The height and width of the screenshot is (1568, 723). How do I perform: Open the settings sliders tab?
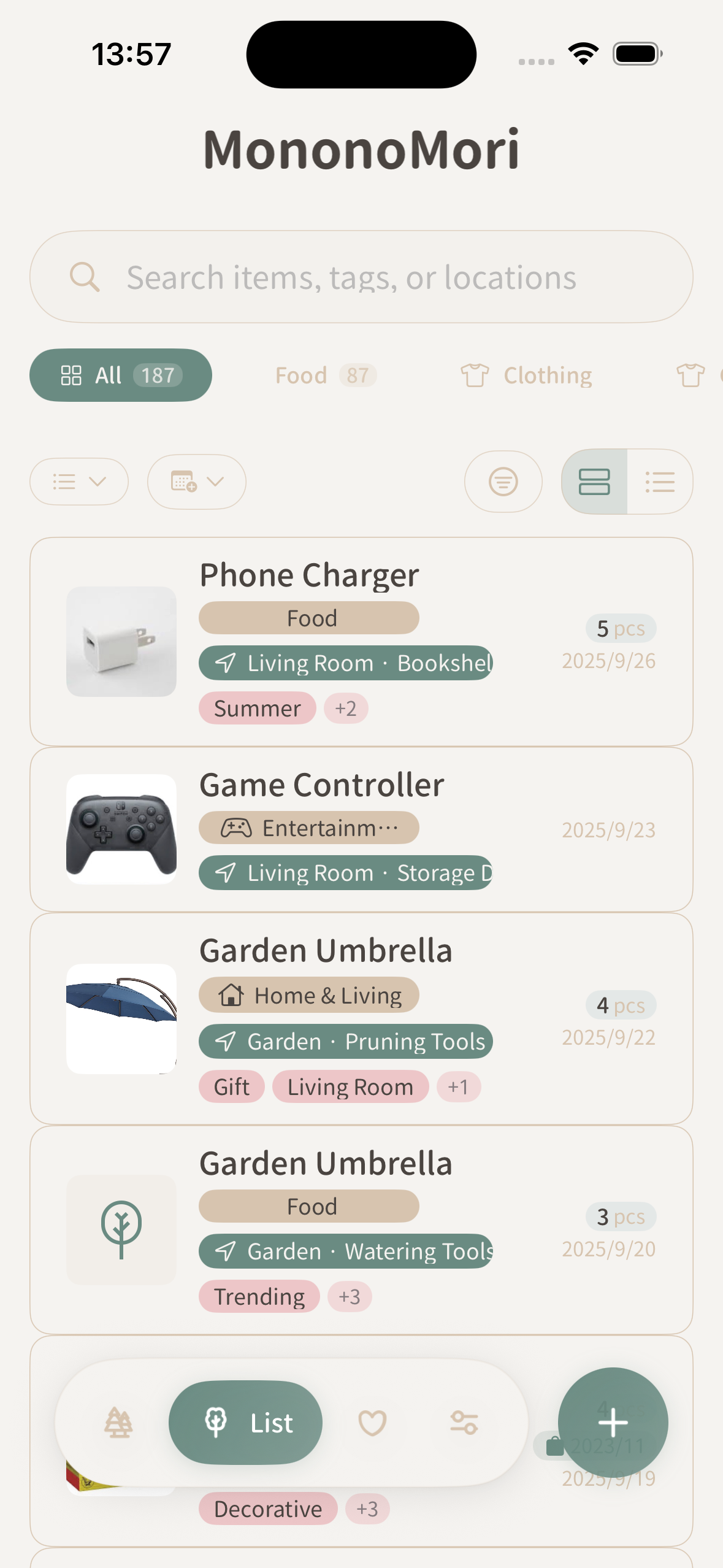point(464,1423)
